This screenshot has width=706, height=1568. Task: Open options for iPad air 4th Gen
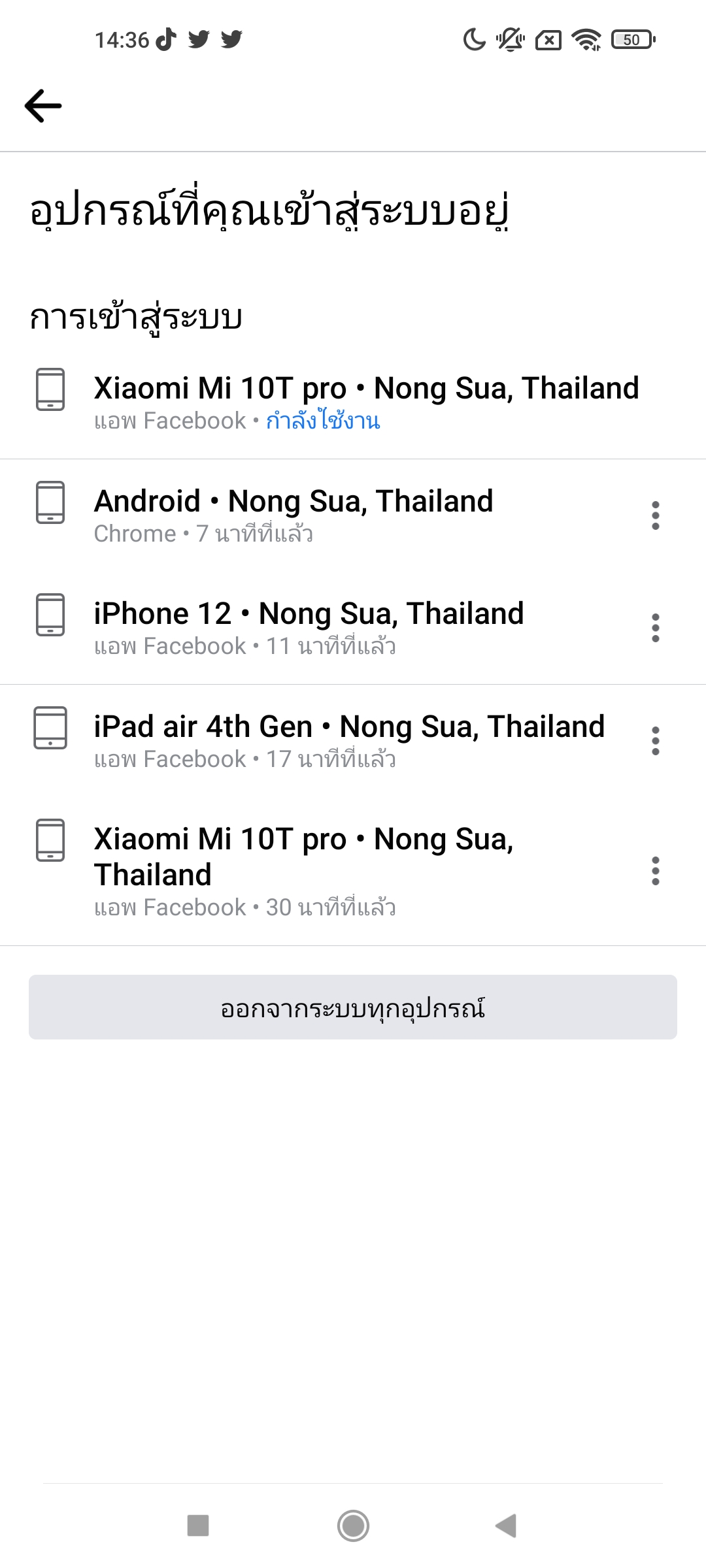[x=655, y=741]
